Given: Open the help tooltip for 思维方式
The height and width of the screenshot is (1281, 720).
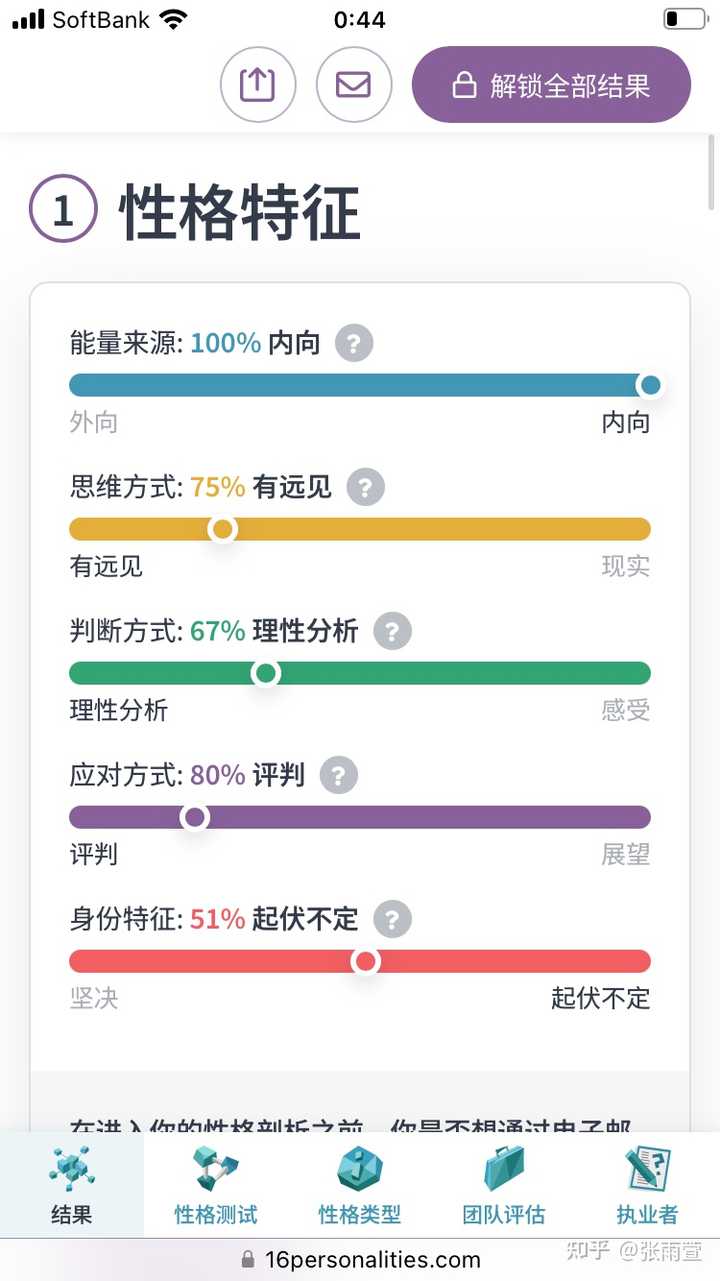Looking at the screenshot, I should pyautogui.click(x=365, y=487).
